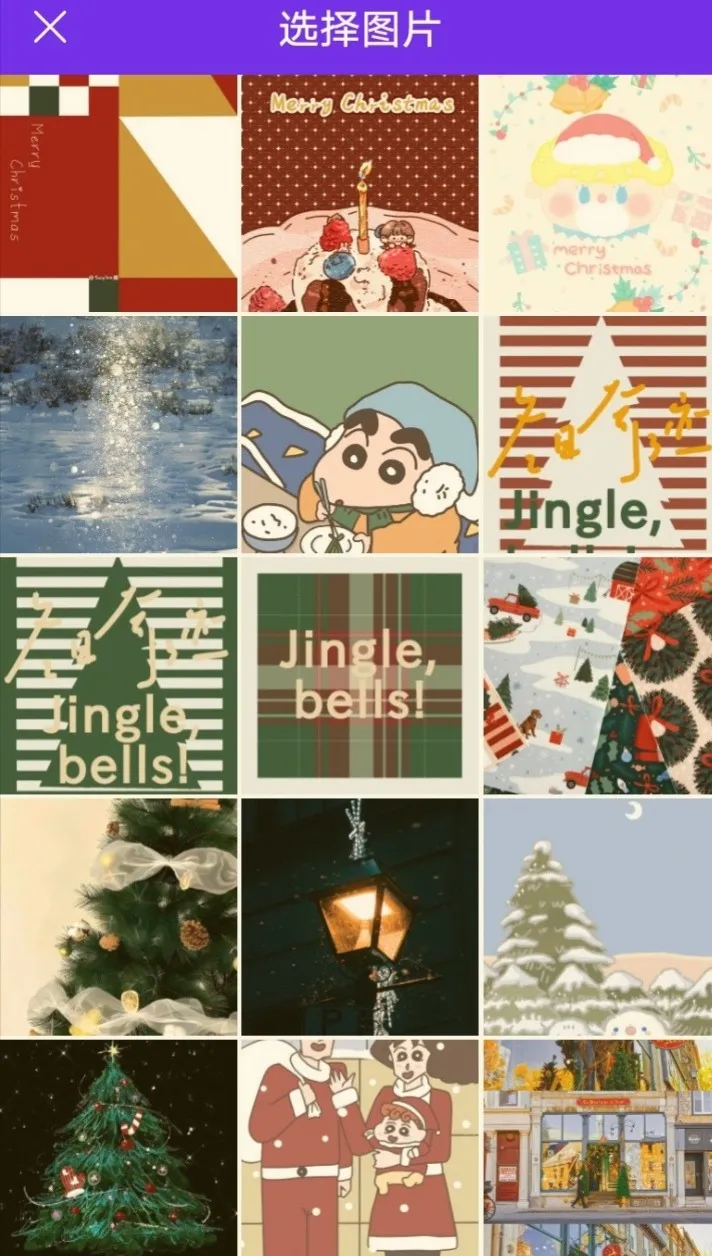Viewport: 712px width, 1256px height.
Task: Pick the red striped Jingle tree image
Action: pos(598,434)
